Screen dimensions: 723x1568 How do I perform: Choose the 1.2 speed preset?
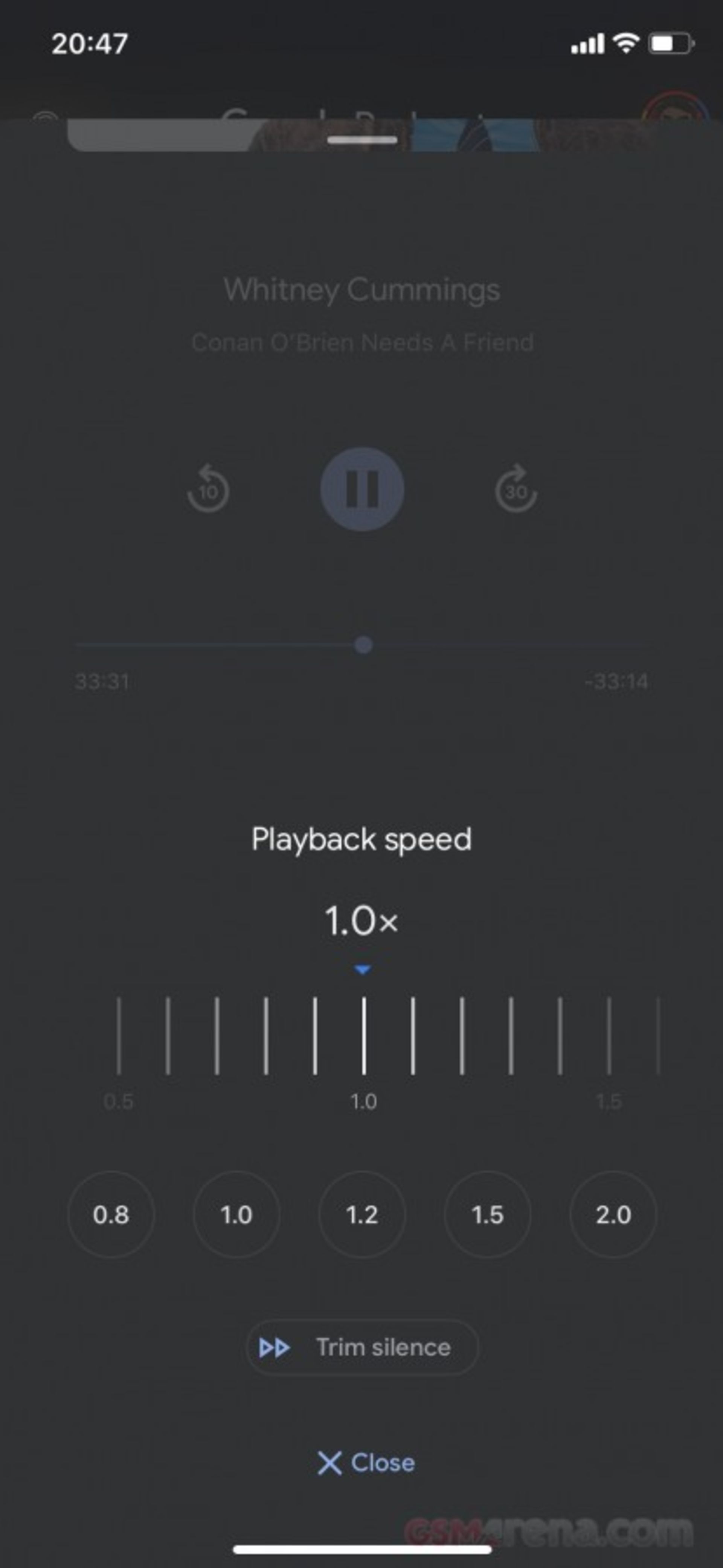pos(362,1214)
